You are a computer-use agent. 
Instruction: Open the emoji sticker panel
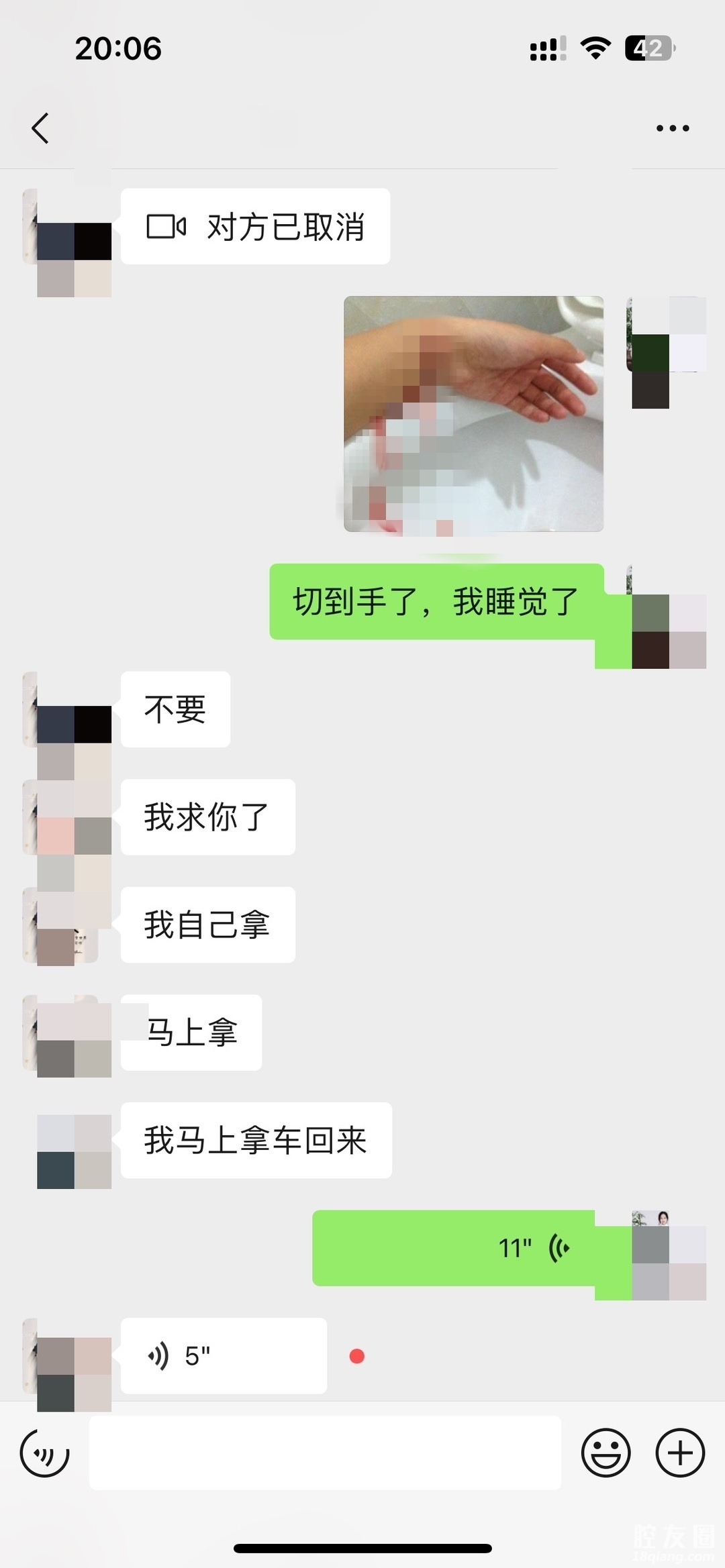(x=606, y=1453)
